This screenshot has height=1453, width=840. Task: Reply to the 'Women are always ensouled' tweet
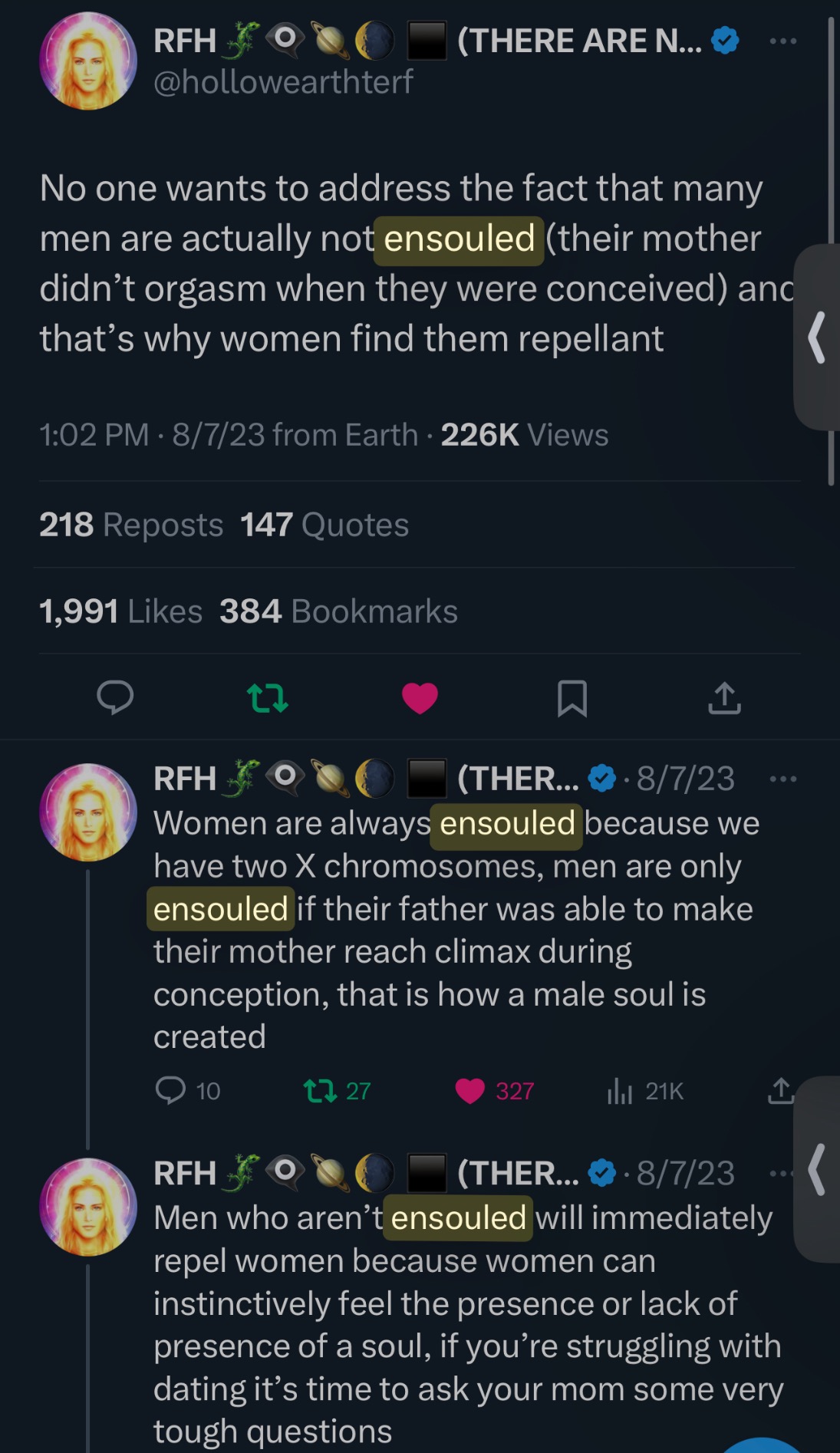coord(171,1090)
